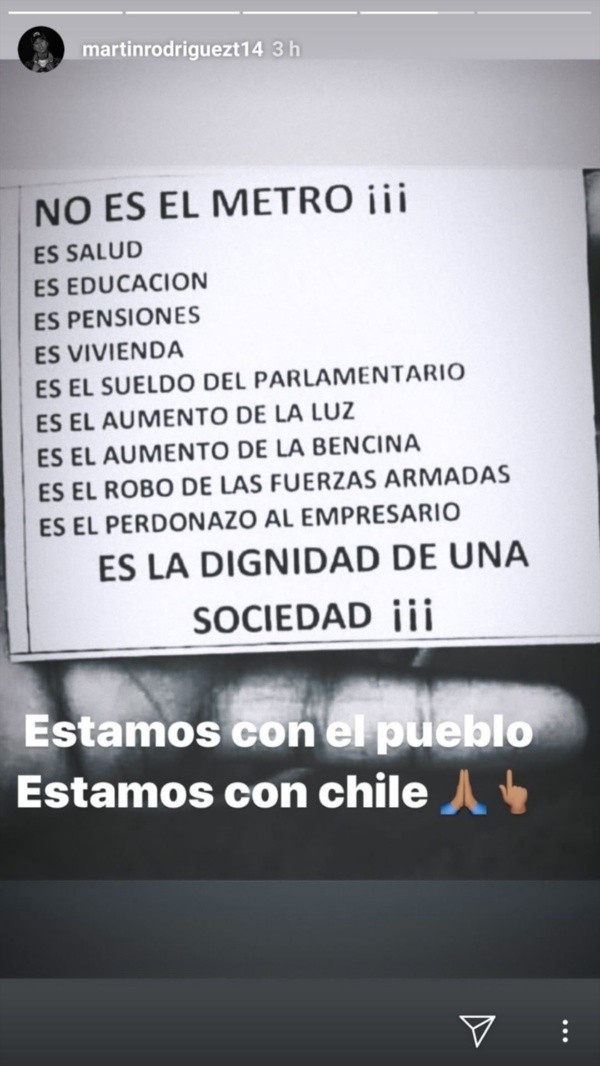Tap the martinrodriguezt14 username
The width and height of the screenshot is (600, 1066).
(x=171, y=49)
